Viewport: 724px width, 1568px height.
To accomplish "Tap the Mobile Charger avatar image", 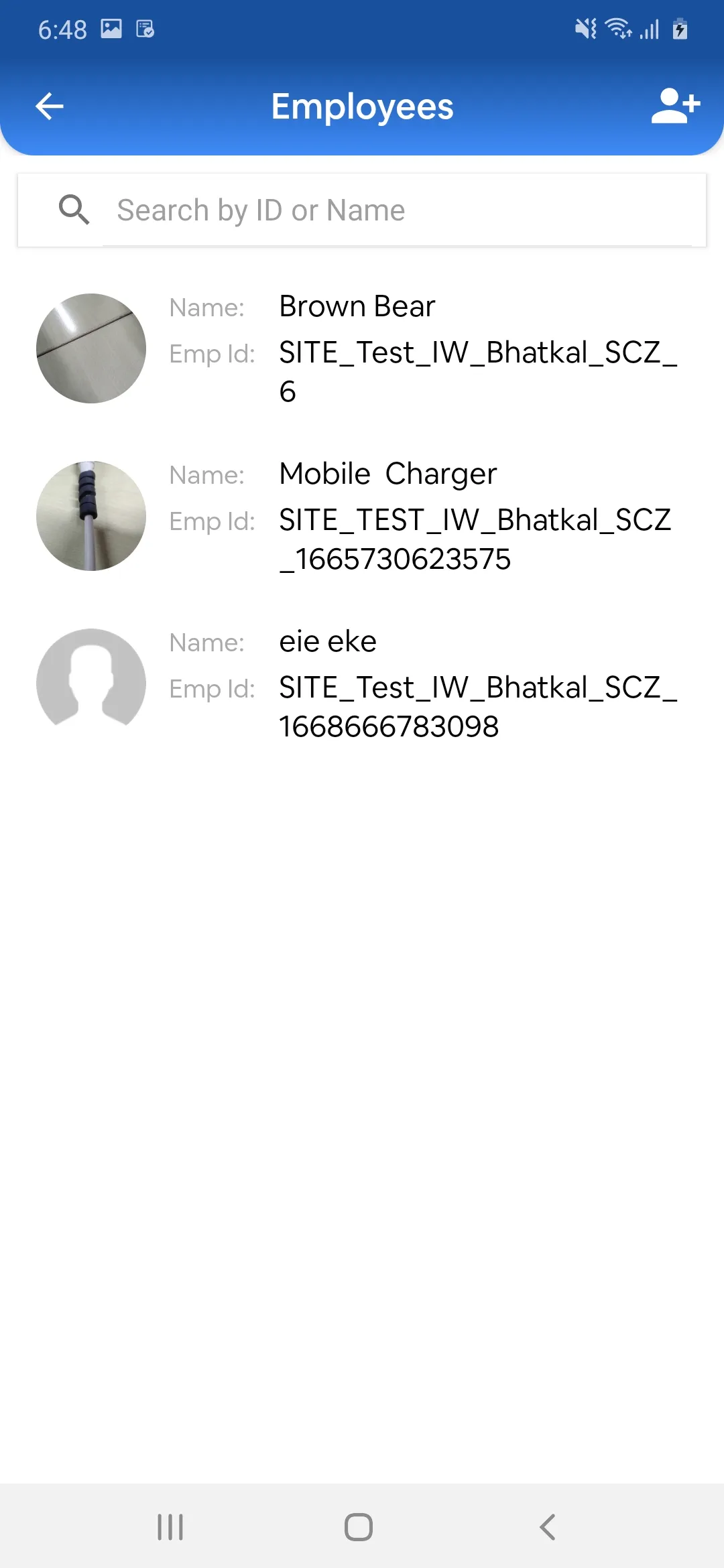I will (91, 515).
